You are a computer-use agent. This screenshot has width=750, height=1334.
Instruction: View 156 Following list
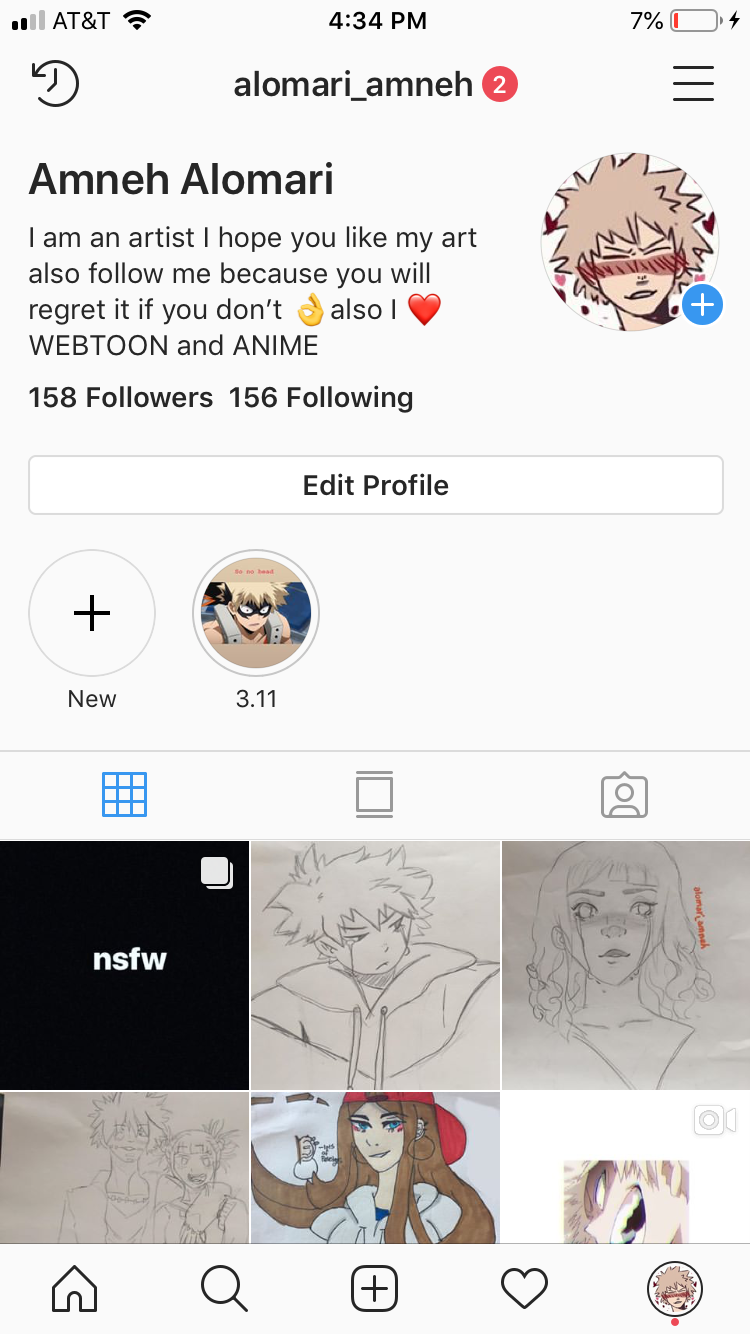pos(321,398)
